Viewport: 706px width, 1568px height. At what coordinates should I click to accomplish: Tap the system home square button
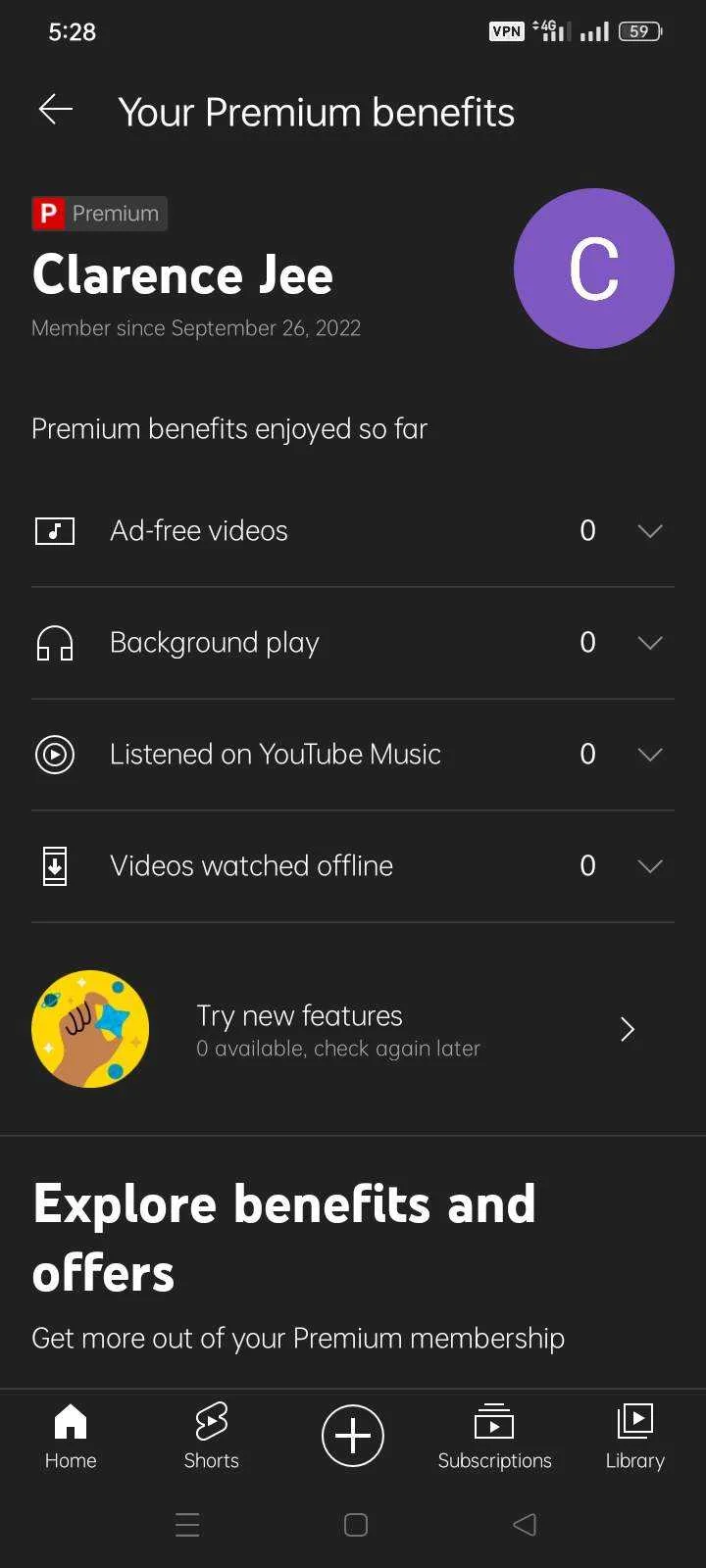(356, 1524)
